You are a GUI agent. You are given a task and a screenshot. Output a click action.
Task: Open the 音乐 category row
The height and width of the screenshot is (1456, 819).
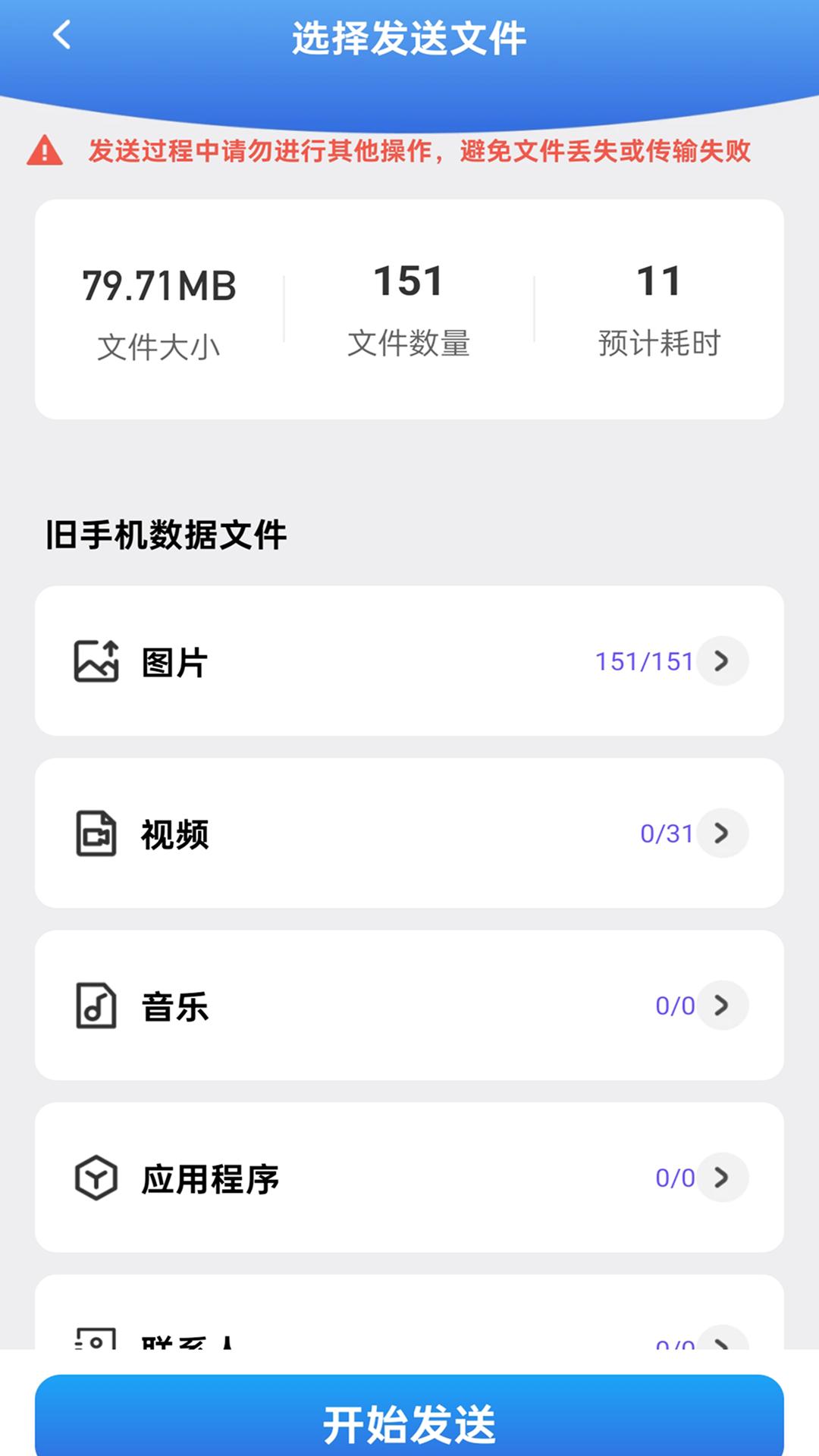point(409,1005)
